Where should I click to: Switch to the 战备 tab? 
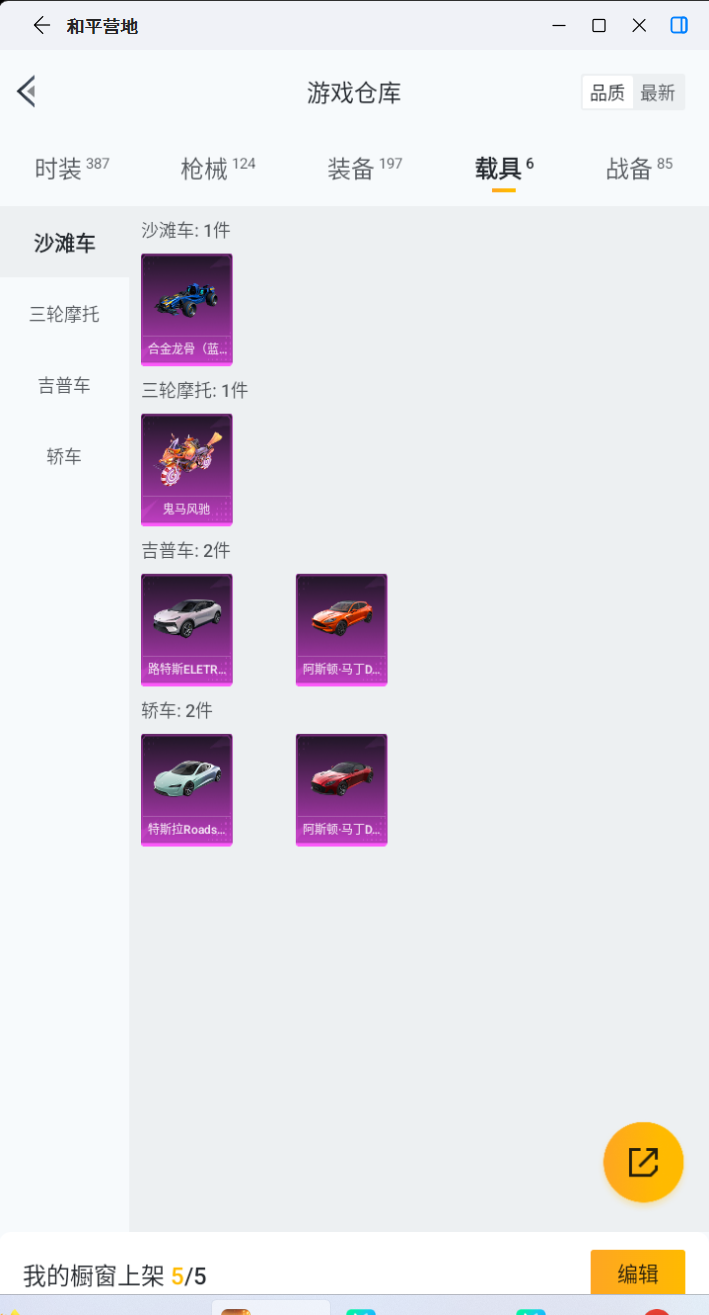click(x=639, y=168)
